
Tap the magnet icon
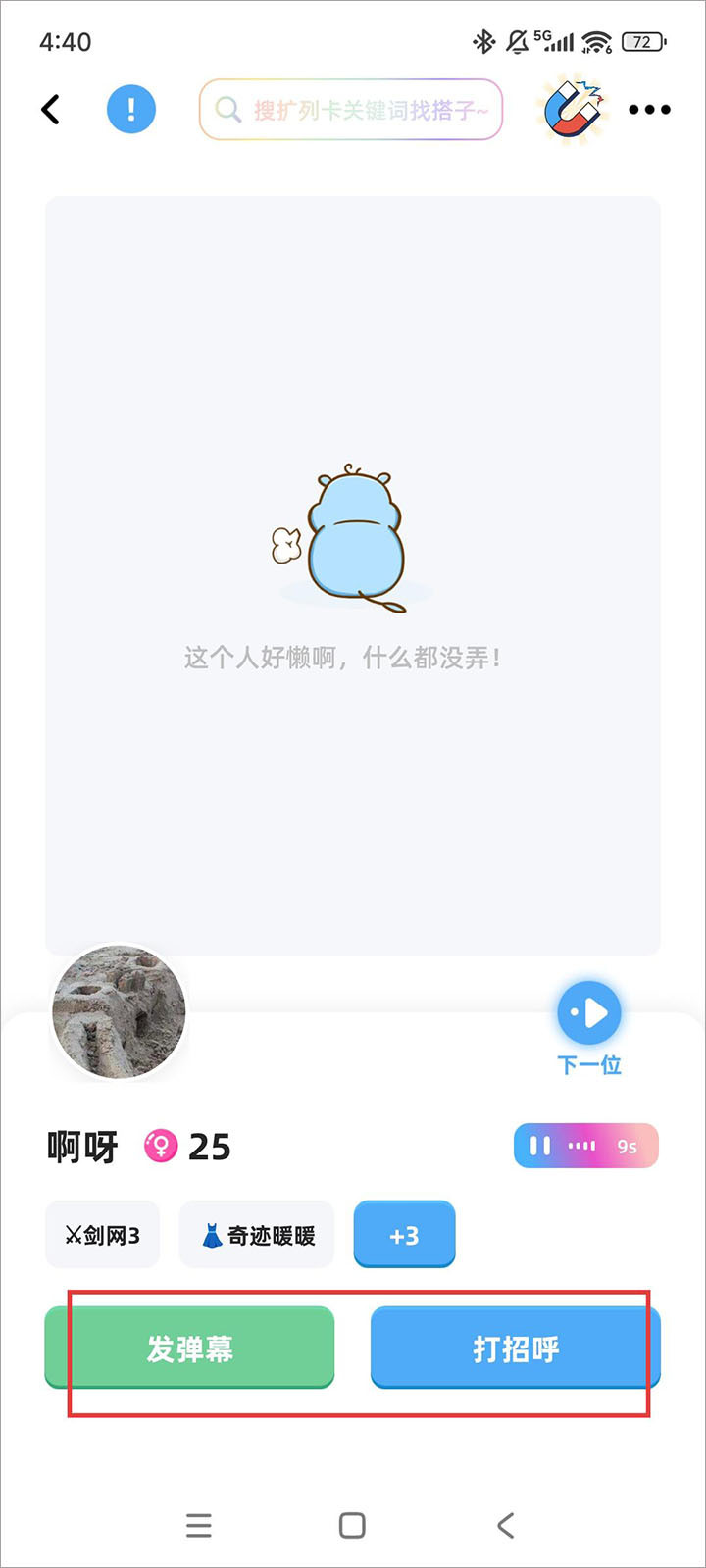[573, 109]
